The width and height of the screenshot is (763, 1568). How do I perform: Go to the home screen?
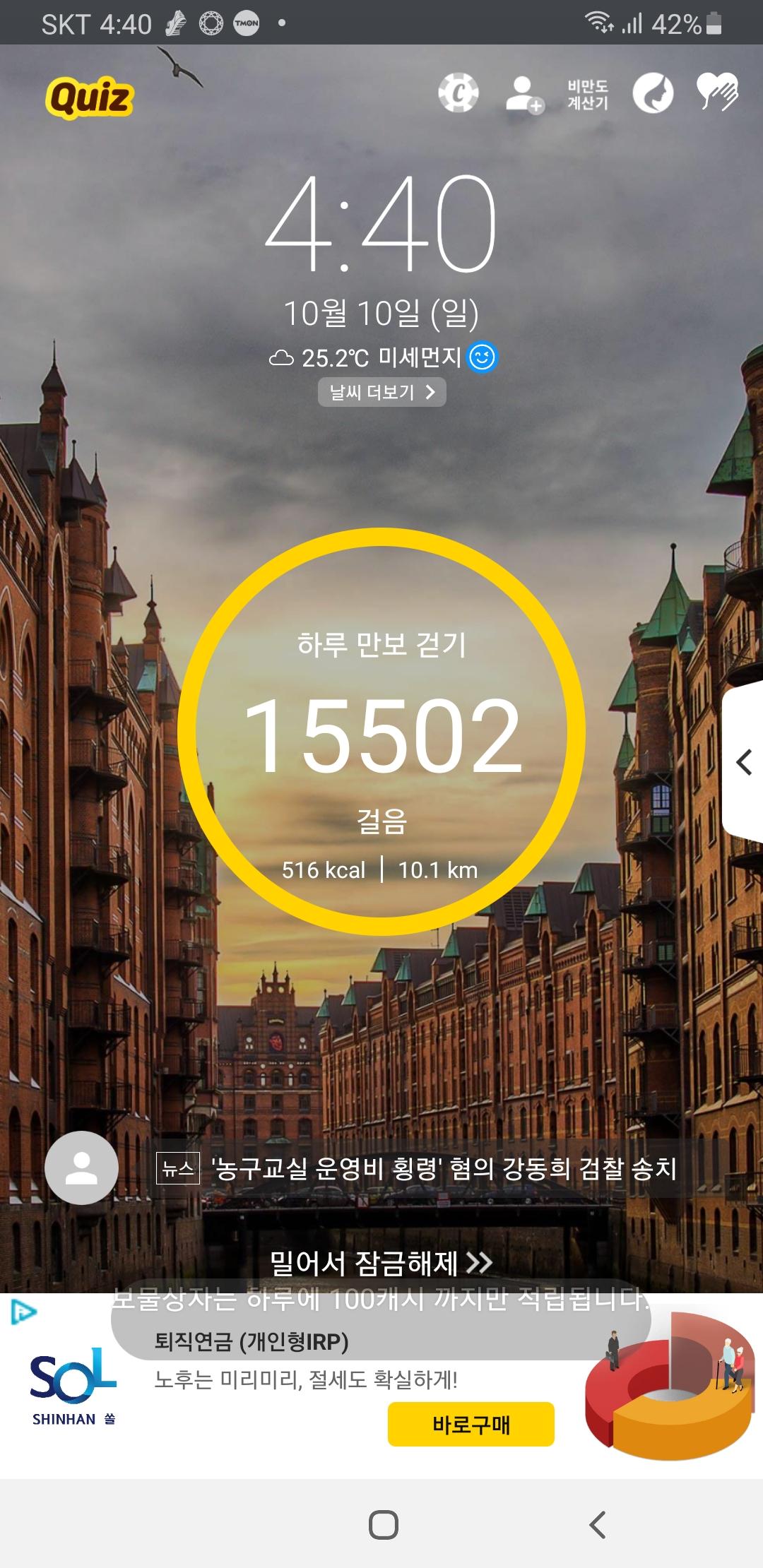click(x=383, y=1524)
